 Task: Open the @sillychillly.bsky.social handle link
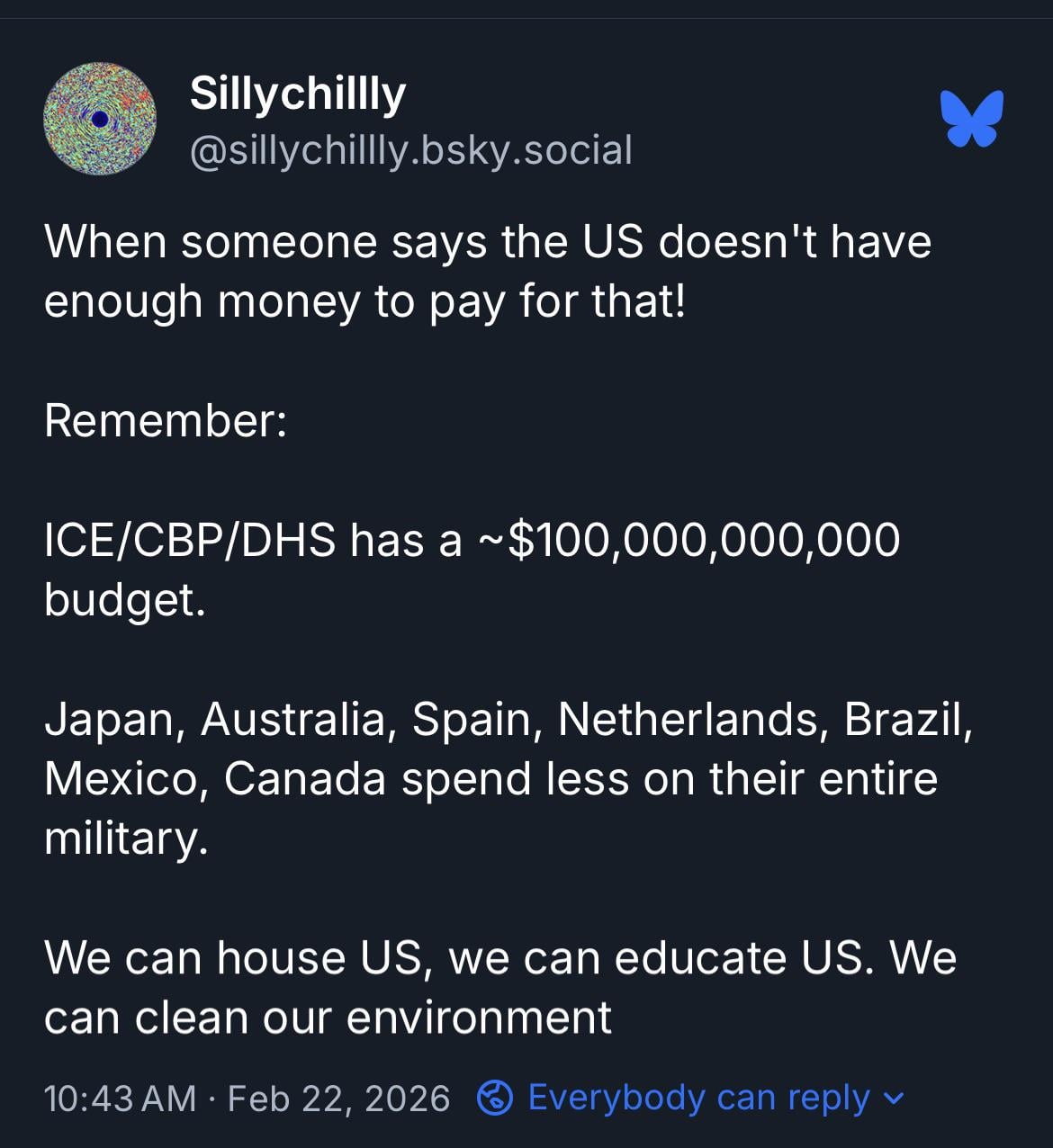pyautogui.click(x=410, y=150)
